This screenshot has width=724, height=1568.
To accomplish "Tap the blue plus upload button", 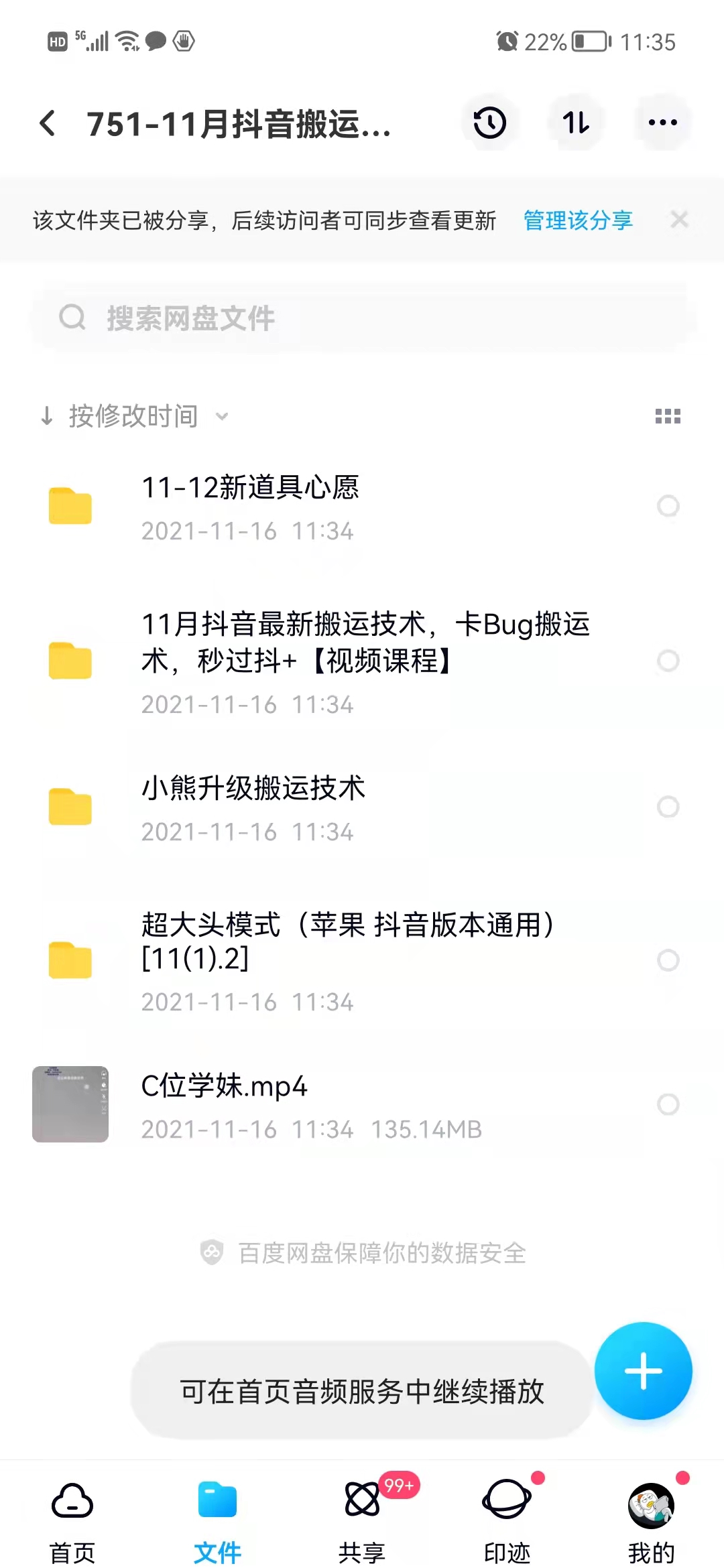I will coord(643,1371).
